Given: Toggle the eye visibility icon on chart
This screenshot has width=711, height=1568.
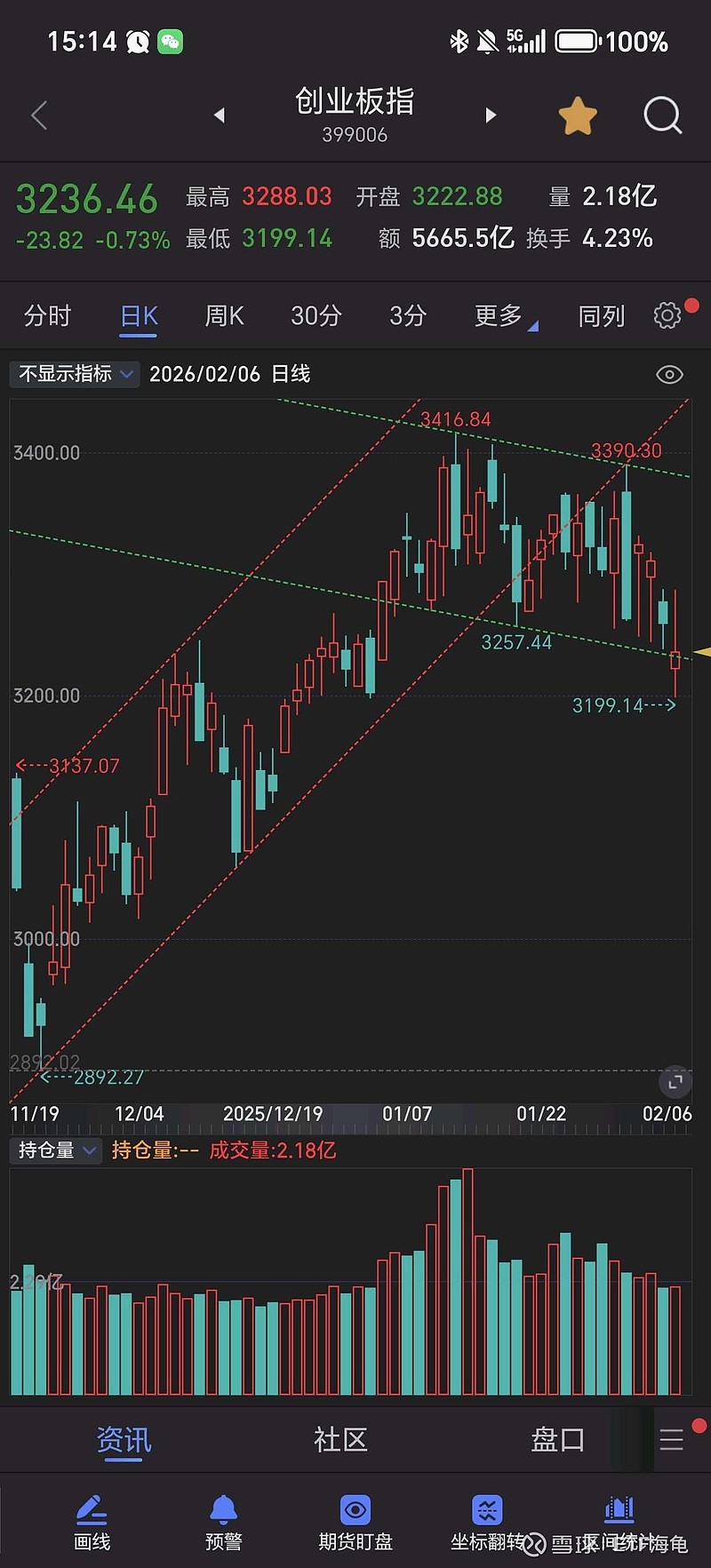Looking at the screenshot, I should tap(669, 375).
